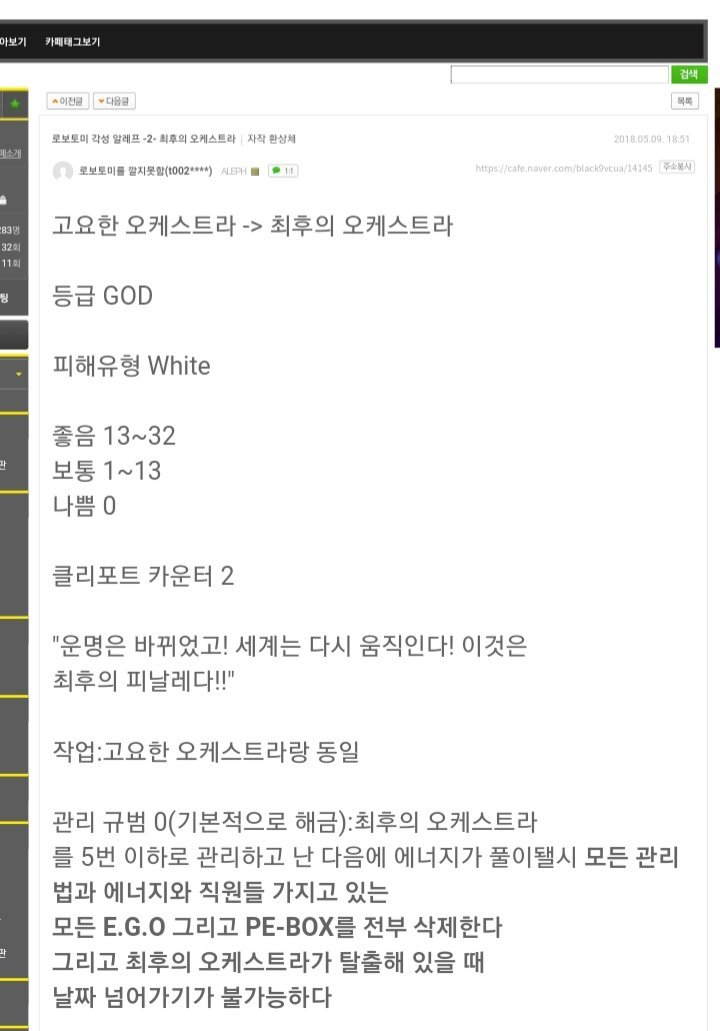
Task: Open the comment count bubble
Action: 283,171
